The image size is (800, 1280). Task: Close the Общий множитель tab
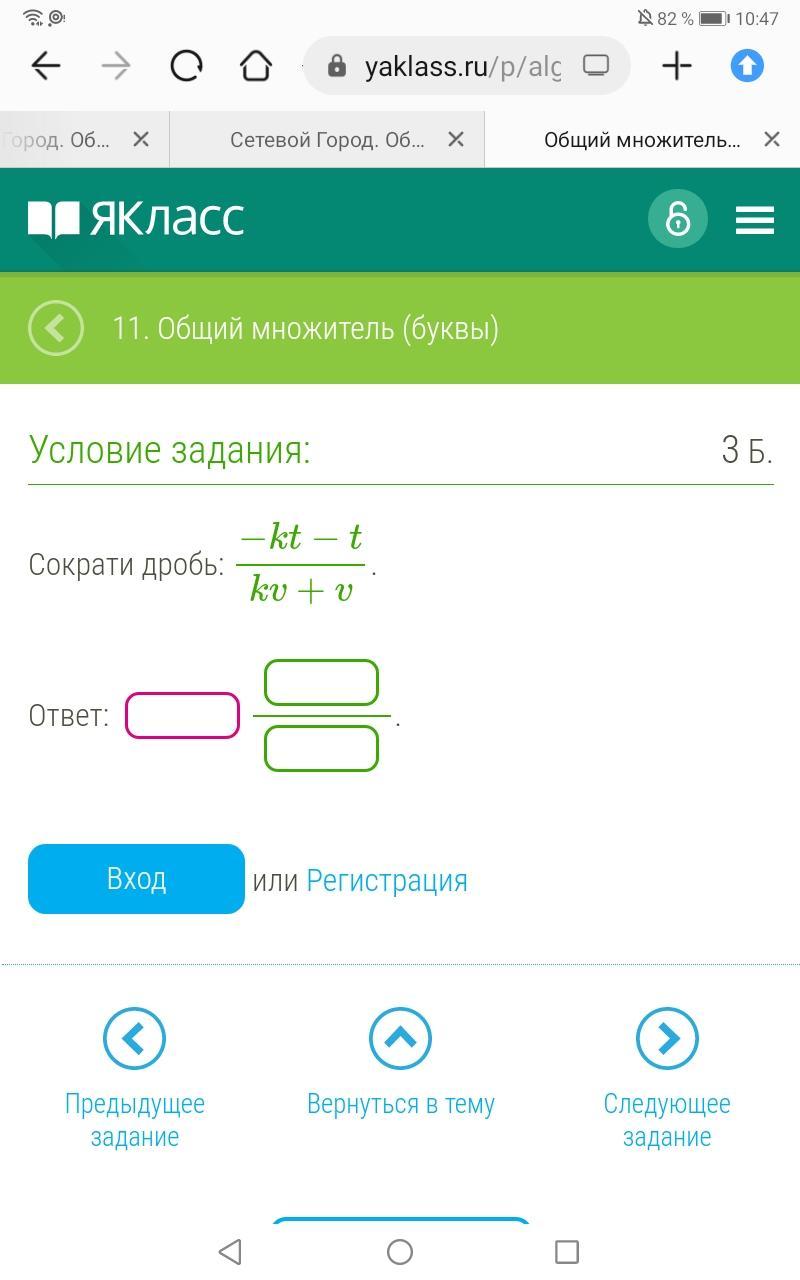click(x=771, y=140)
